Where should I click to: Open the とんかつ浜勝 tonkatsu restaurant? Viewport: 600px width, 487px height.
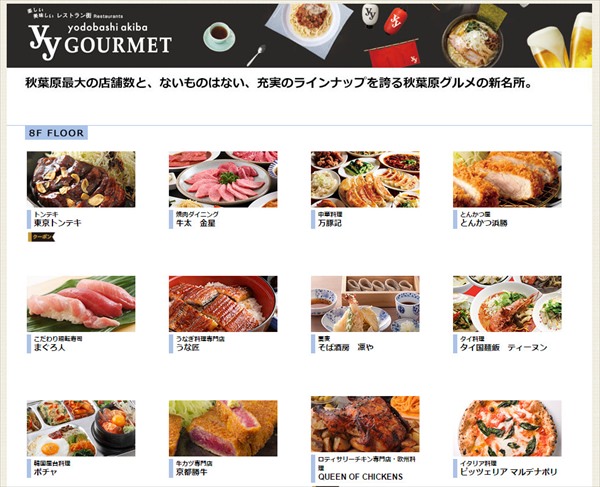click(x=507, y=179)
